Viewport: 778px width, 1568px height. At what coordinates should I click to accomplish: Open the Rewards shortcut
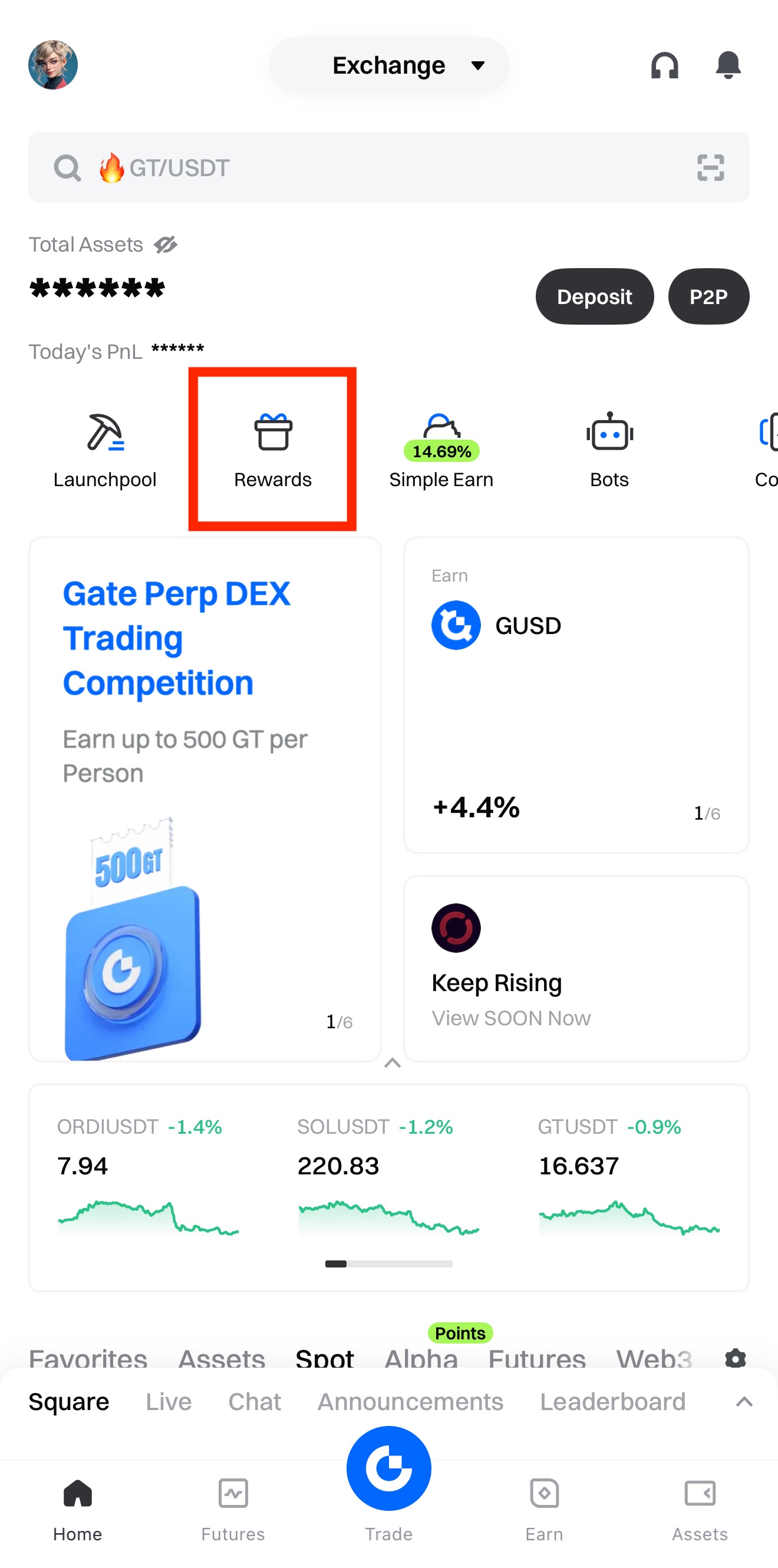point(273,450)
